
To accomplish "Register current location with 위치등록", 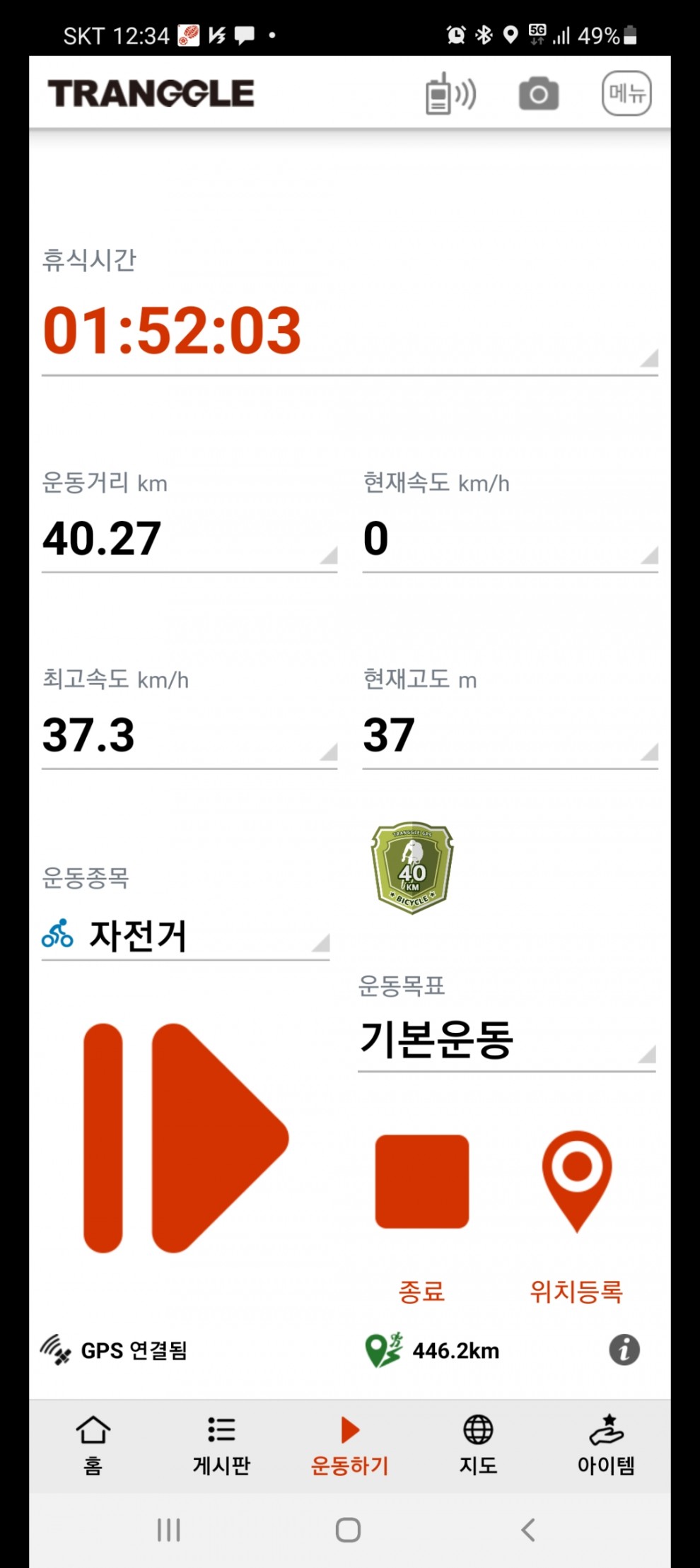I will tap(576, 1181).
